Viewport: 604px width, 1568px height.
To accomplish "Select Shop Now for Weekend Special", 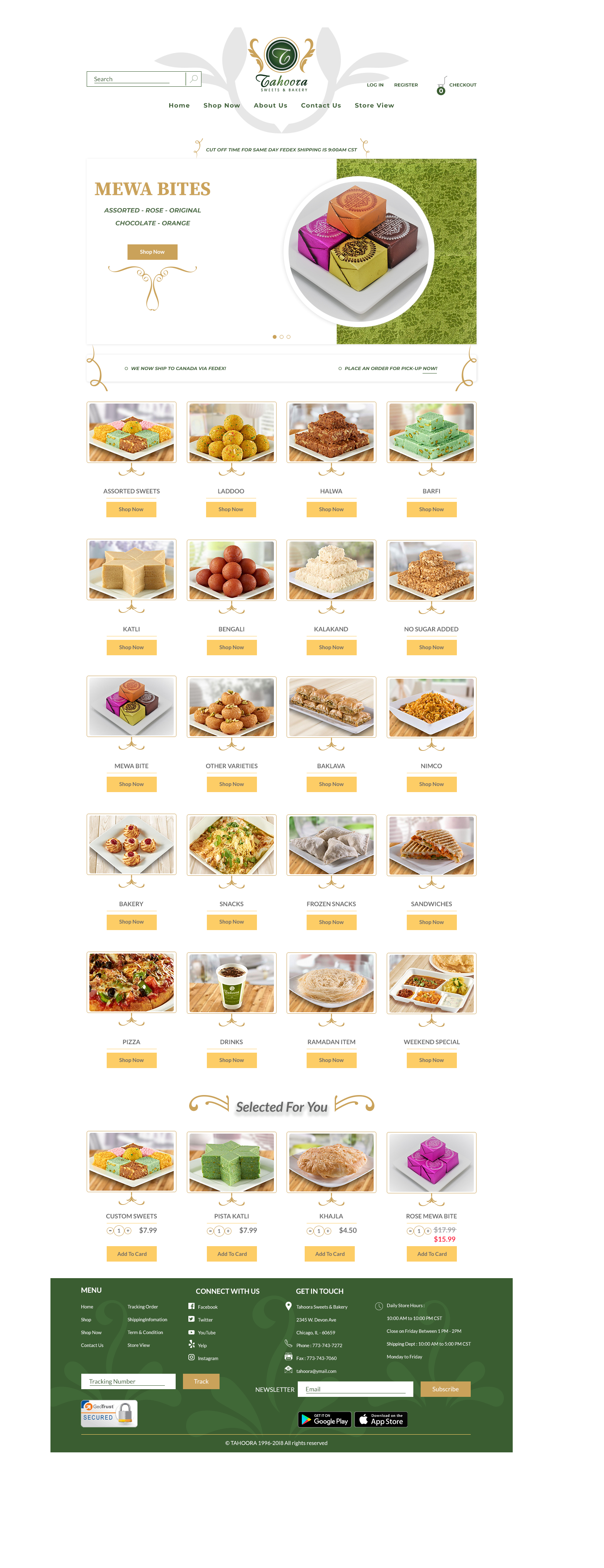I will tap(431, 1060).
